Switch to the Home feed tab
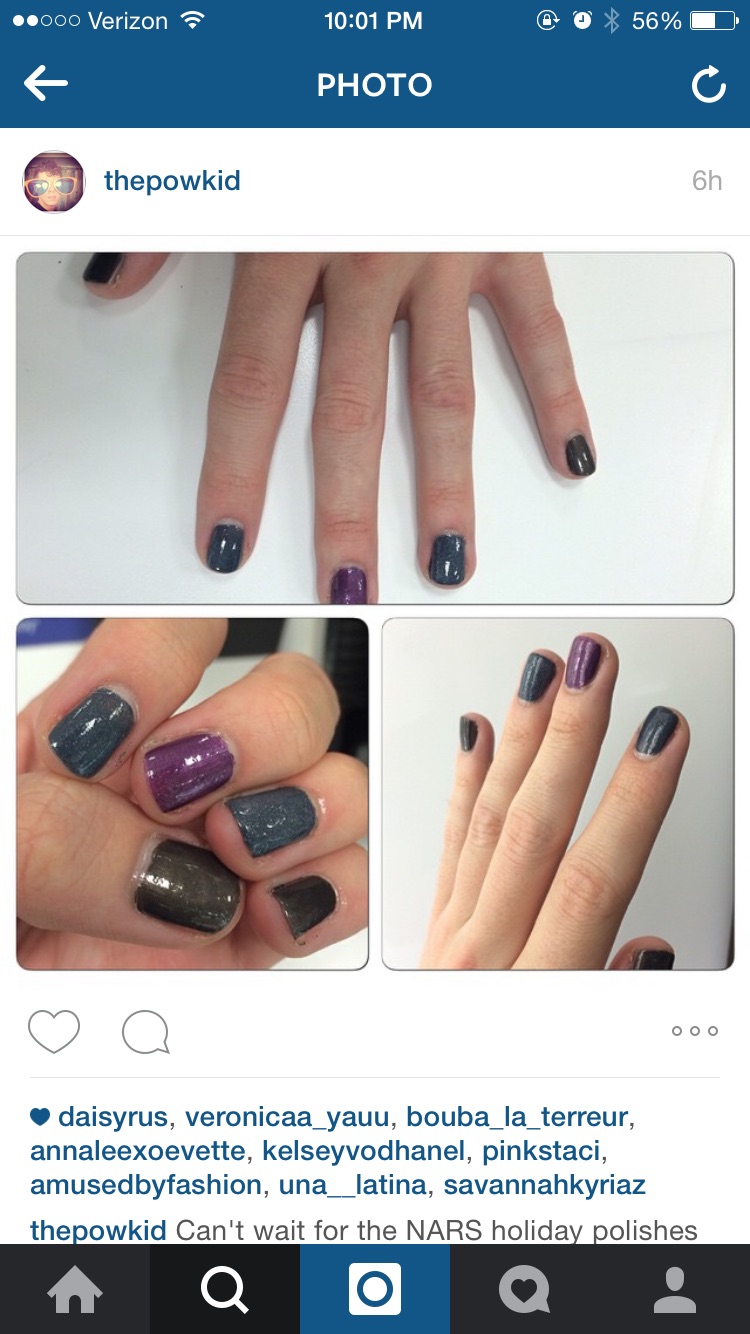 tap(75, 1290)
